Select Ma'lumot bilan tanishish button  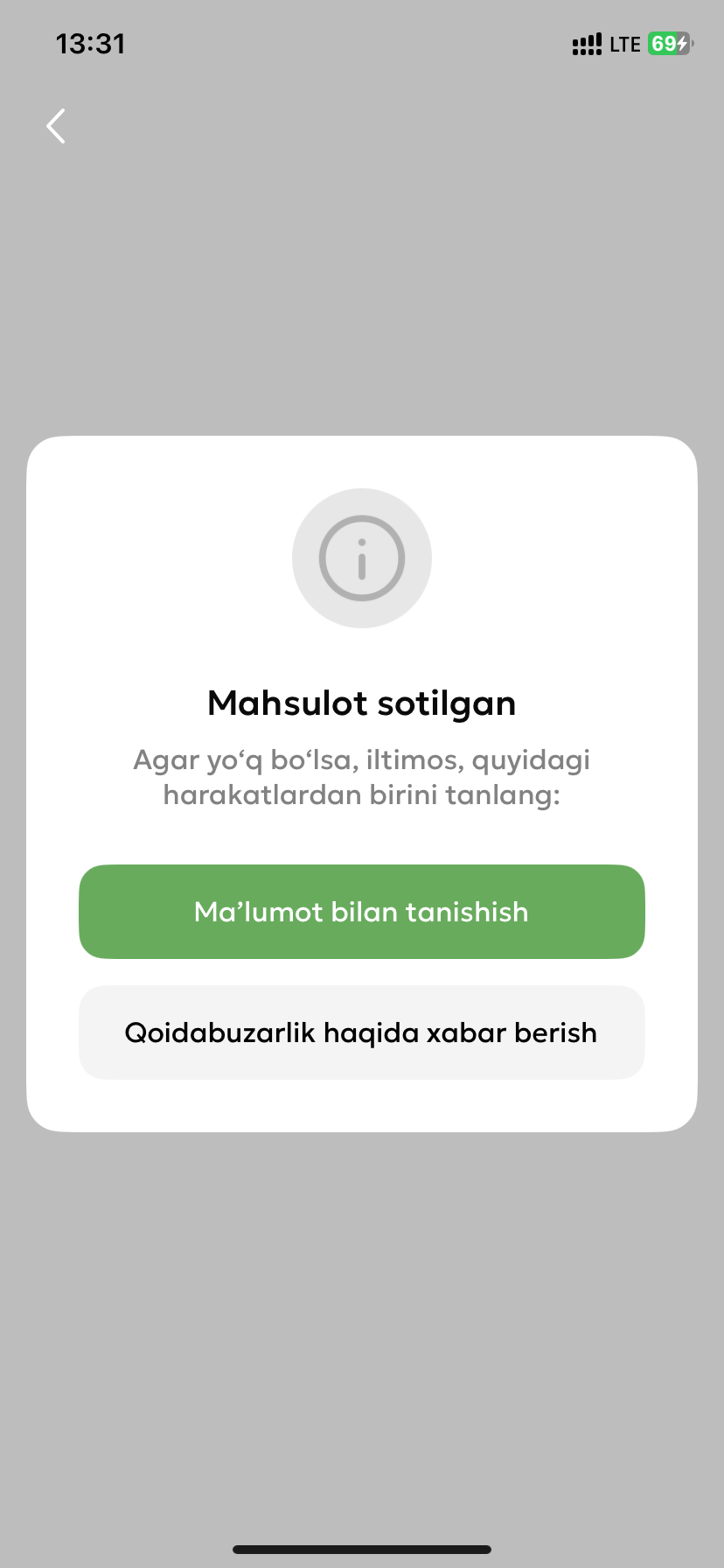click(x=362, y=912)
